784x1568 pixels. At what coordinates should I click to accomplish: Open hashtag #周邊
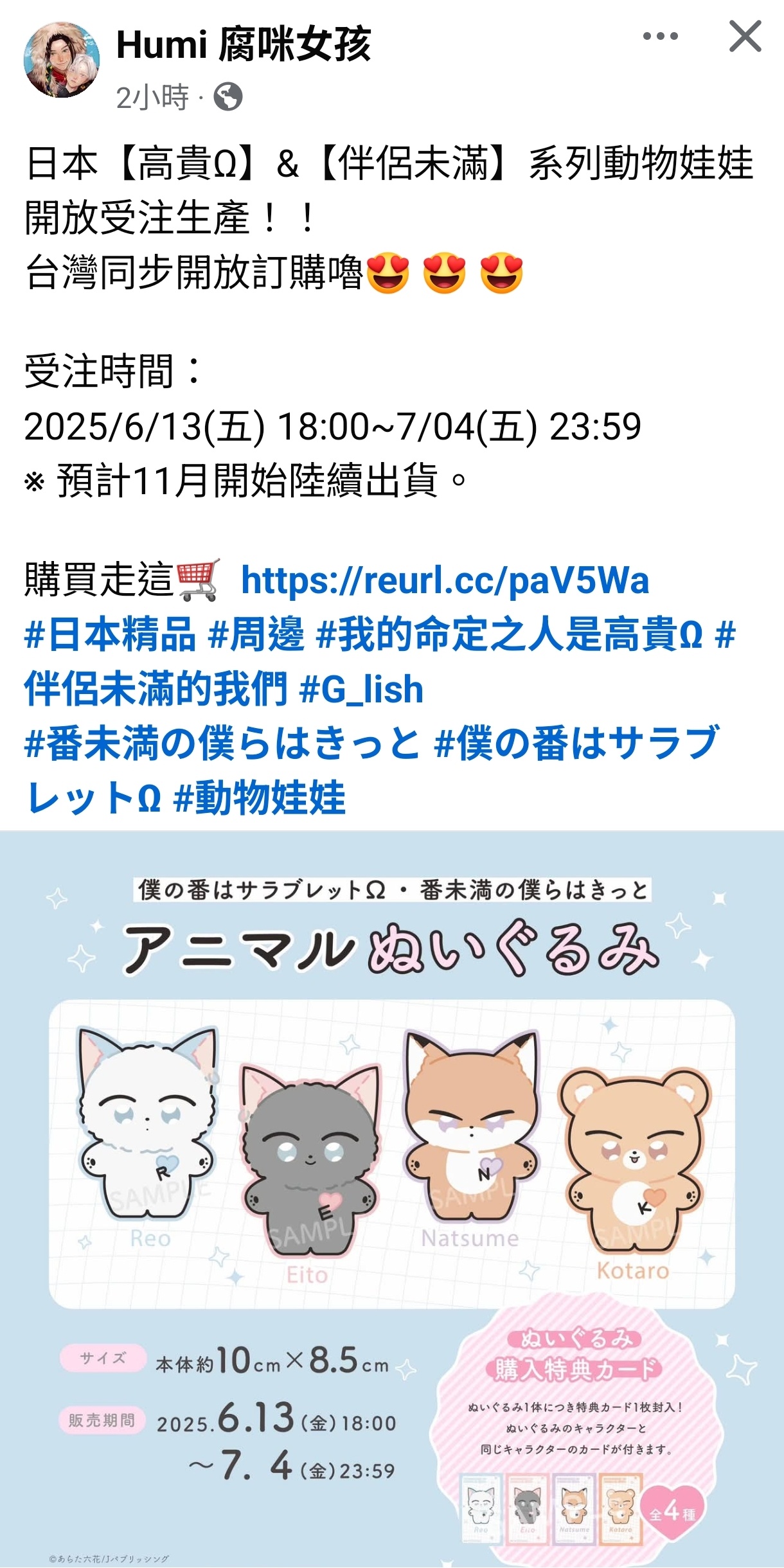click(x=256, y=634)
